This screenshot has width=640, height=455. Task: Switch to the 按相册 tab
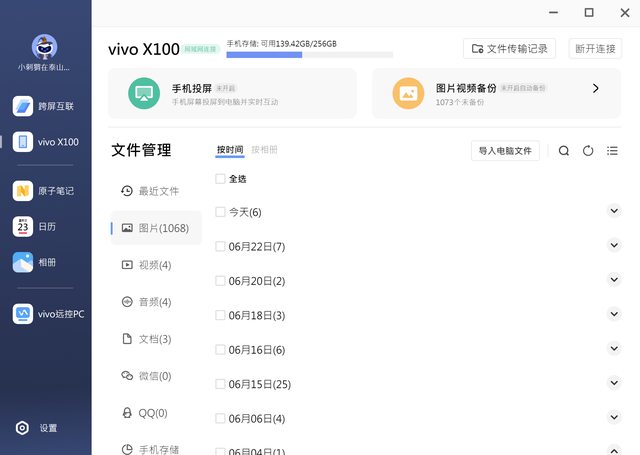[264, 150]
